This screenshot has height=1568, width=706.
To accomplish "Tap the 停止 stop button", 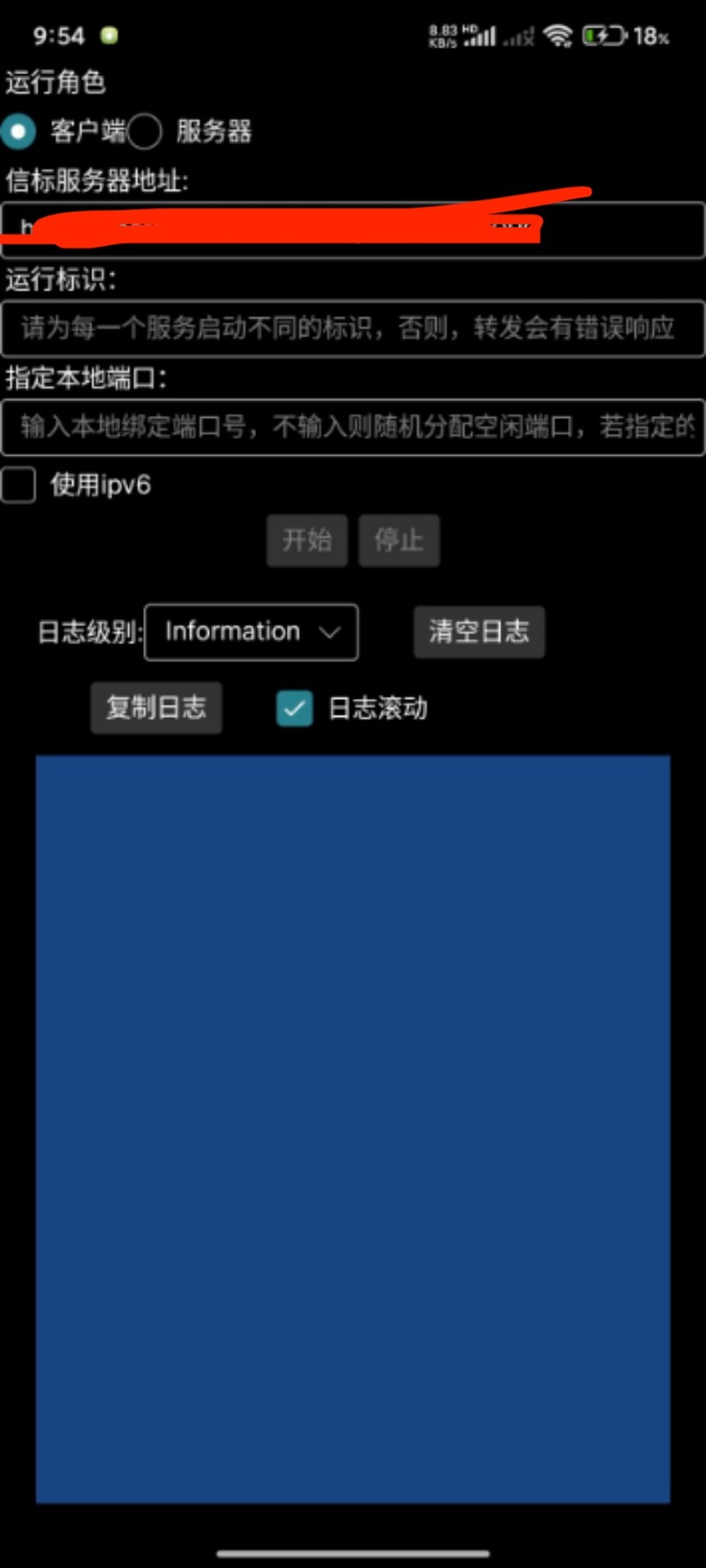I will (399, 540).
